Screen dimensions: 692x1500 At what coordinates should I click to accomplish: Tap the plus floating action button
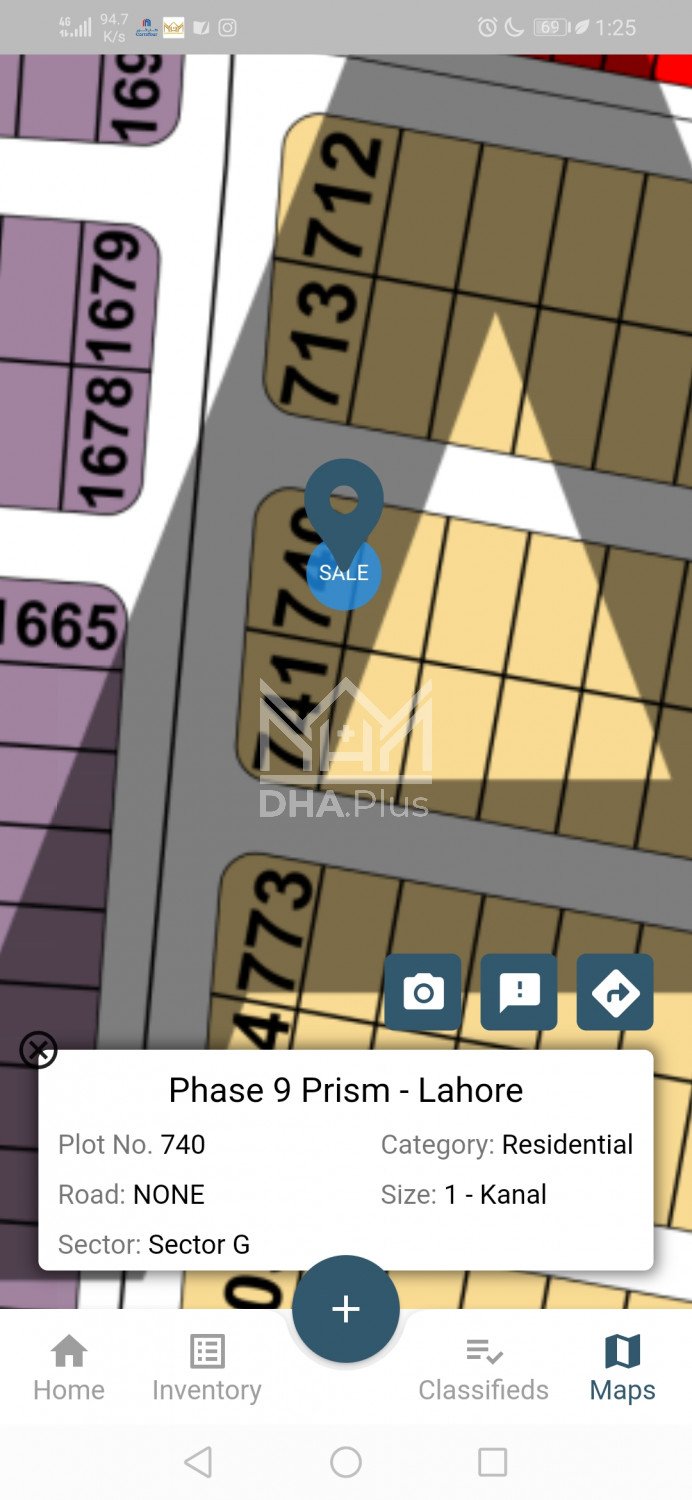pos(346,1309)
